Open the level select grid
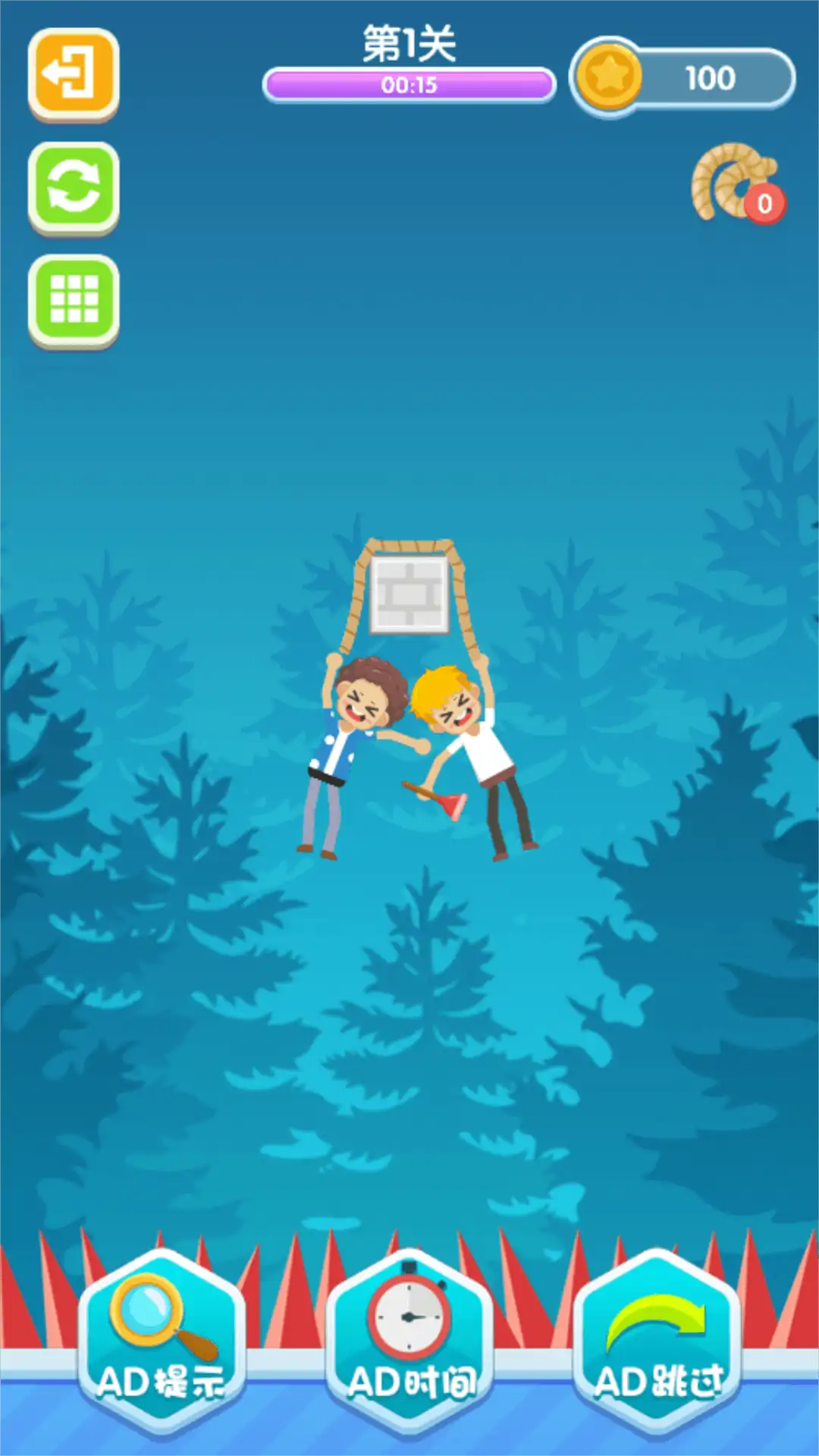The image size is (819, 1456). (74, 300)
